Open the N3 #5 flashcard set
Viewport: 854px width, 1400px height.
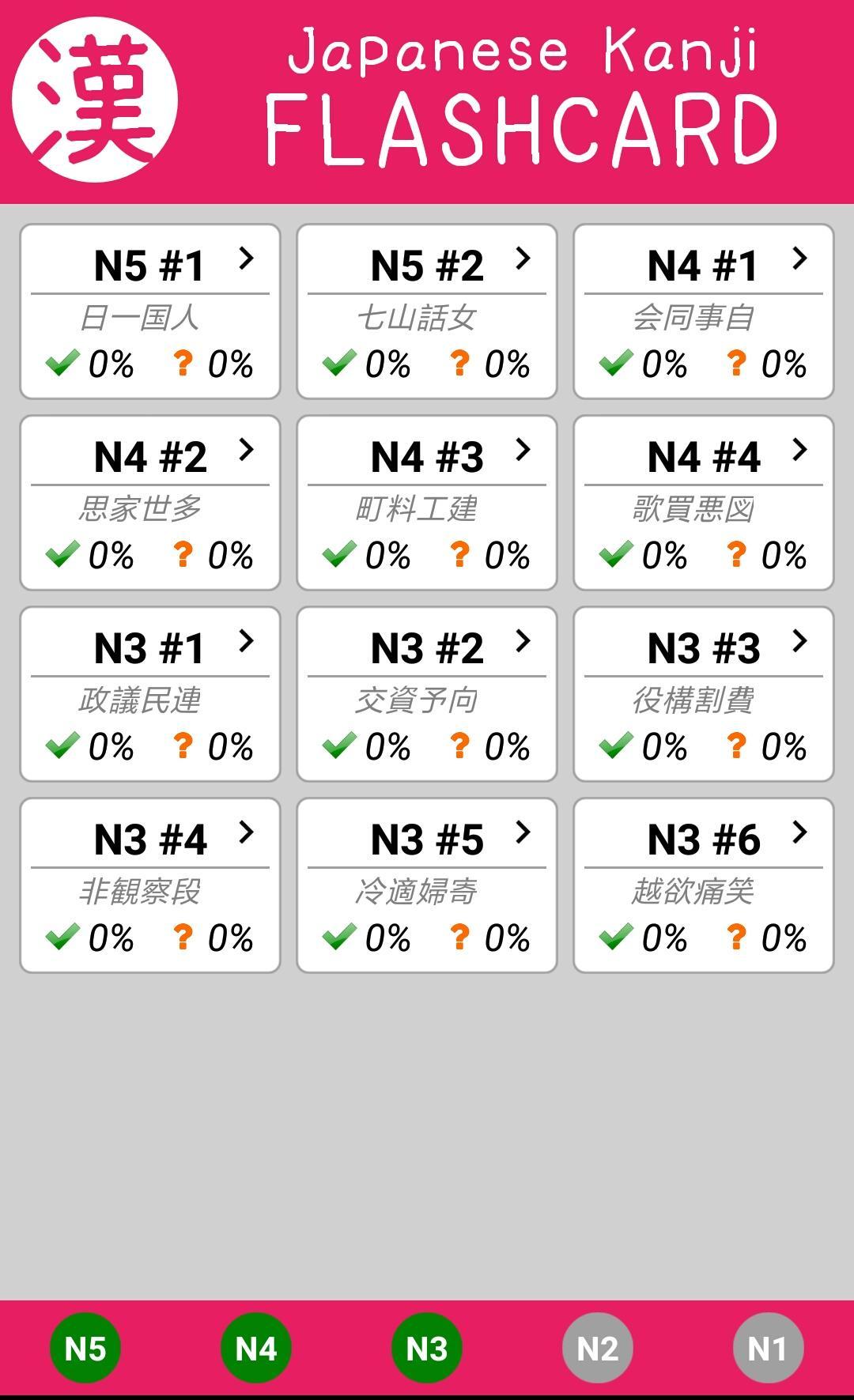427,885
